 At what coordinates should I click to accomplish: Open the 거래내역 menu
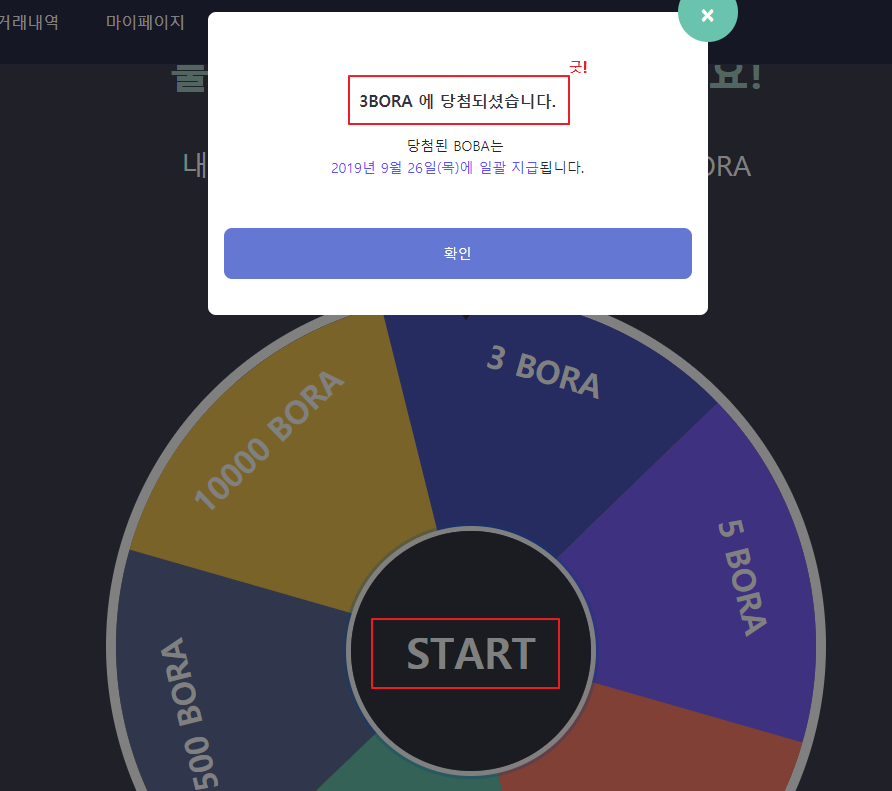coord(29,22)
